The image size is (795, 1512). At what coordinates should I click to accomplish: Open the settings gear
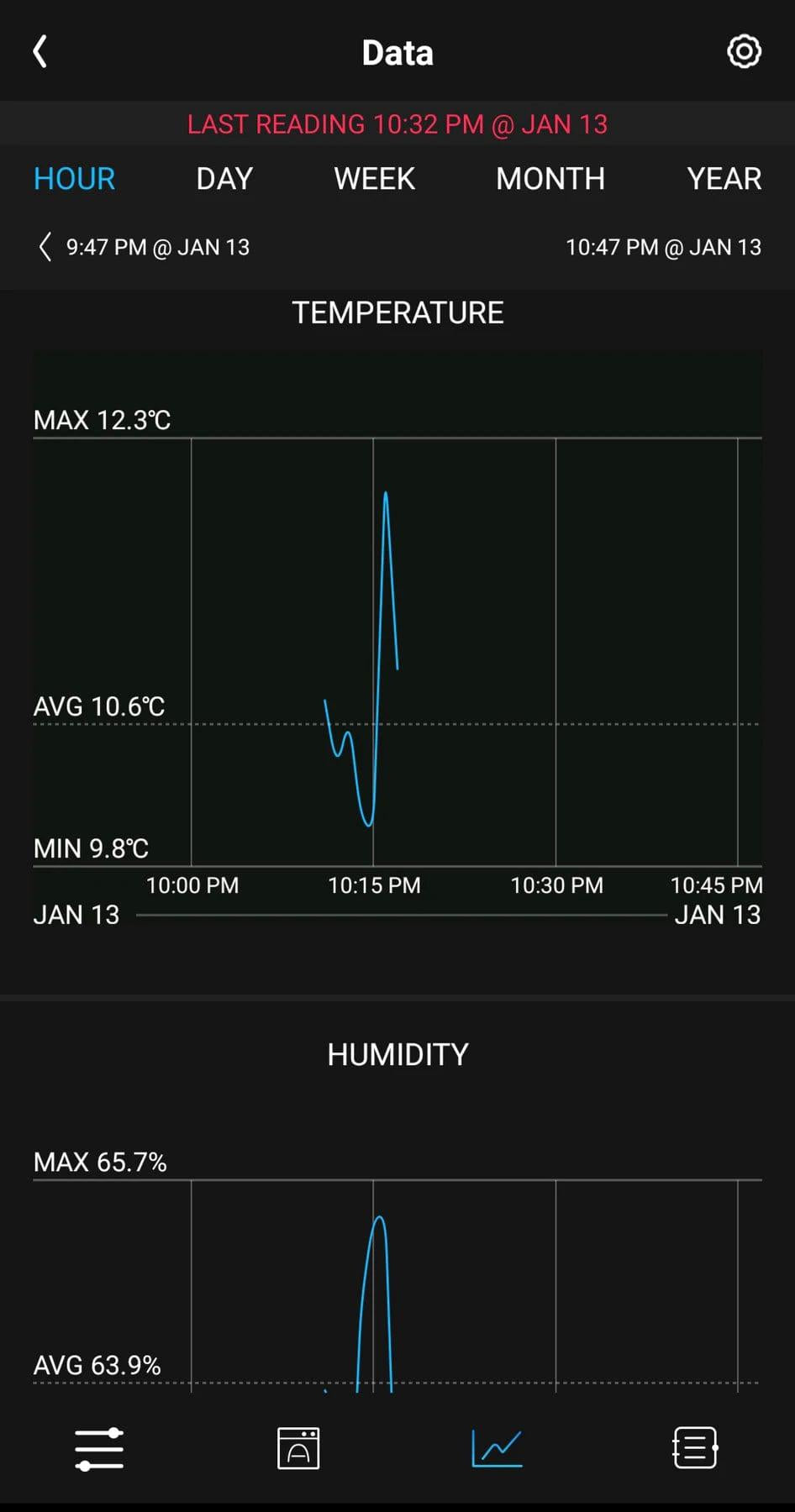pyautogui.click(x=744, y=52)
